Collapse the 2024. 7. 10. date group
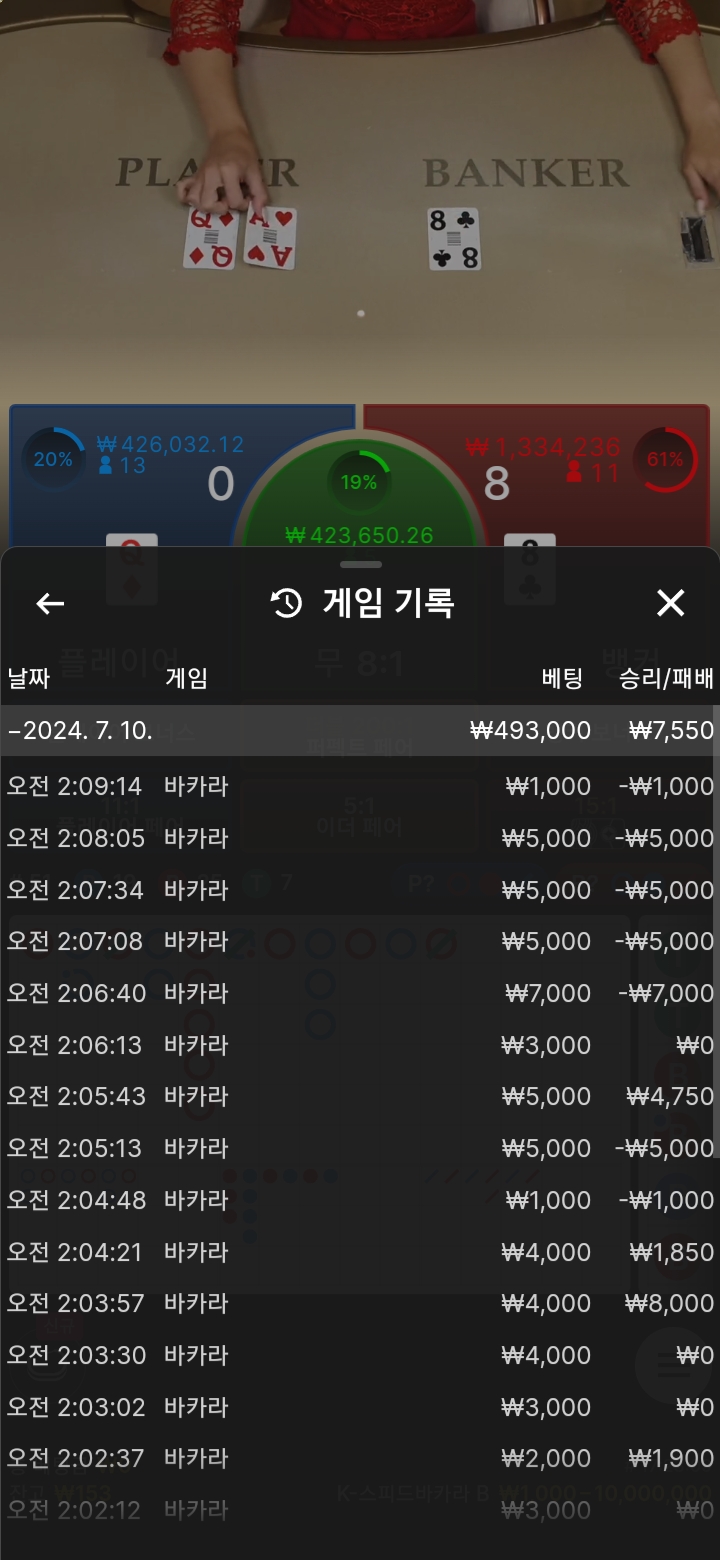 [x=360, y=730]
